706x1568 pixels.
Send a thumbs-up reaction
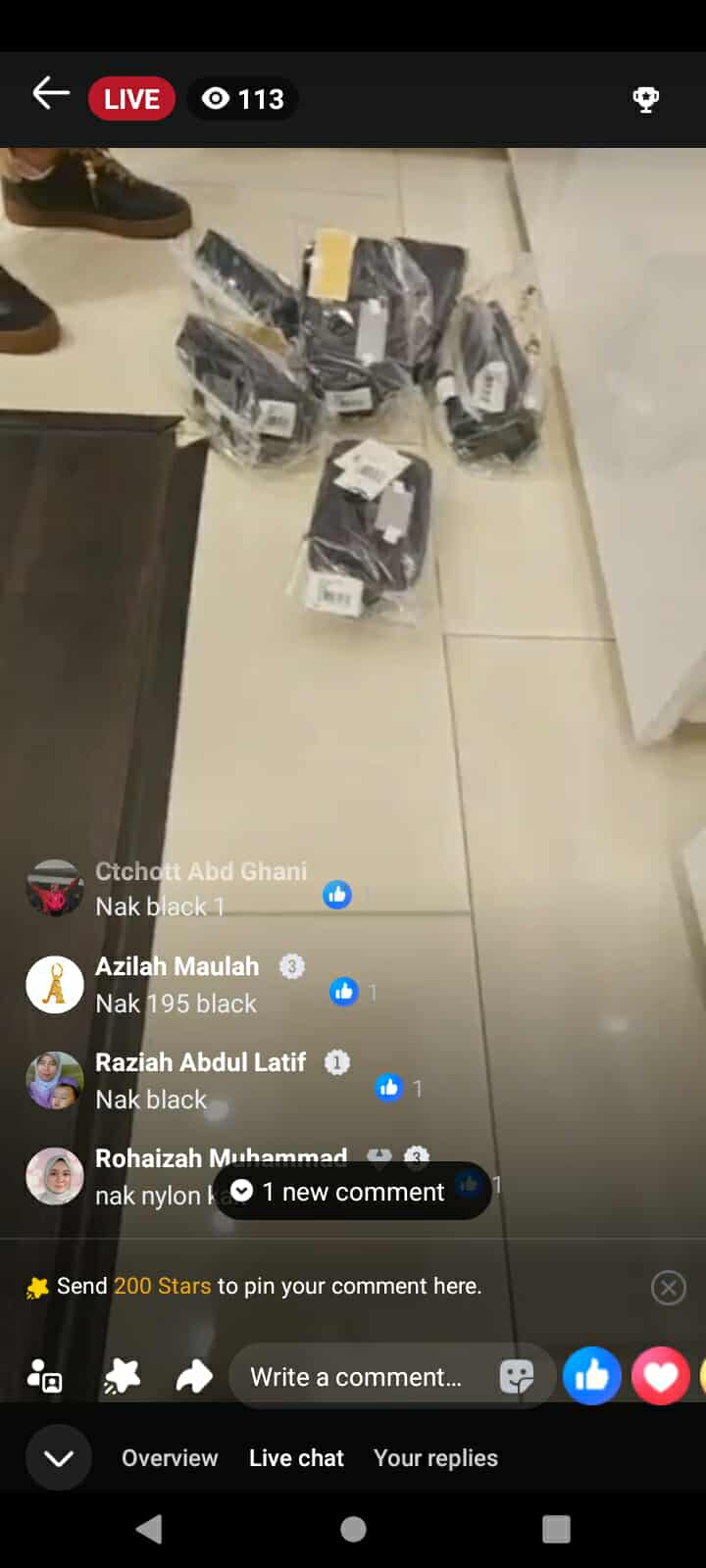click(x=591, y=1376)
